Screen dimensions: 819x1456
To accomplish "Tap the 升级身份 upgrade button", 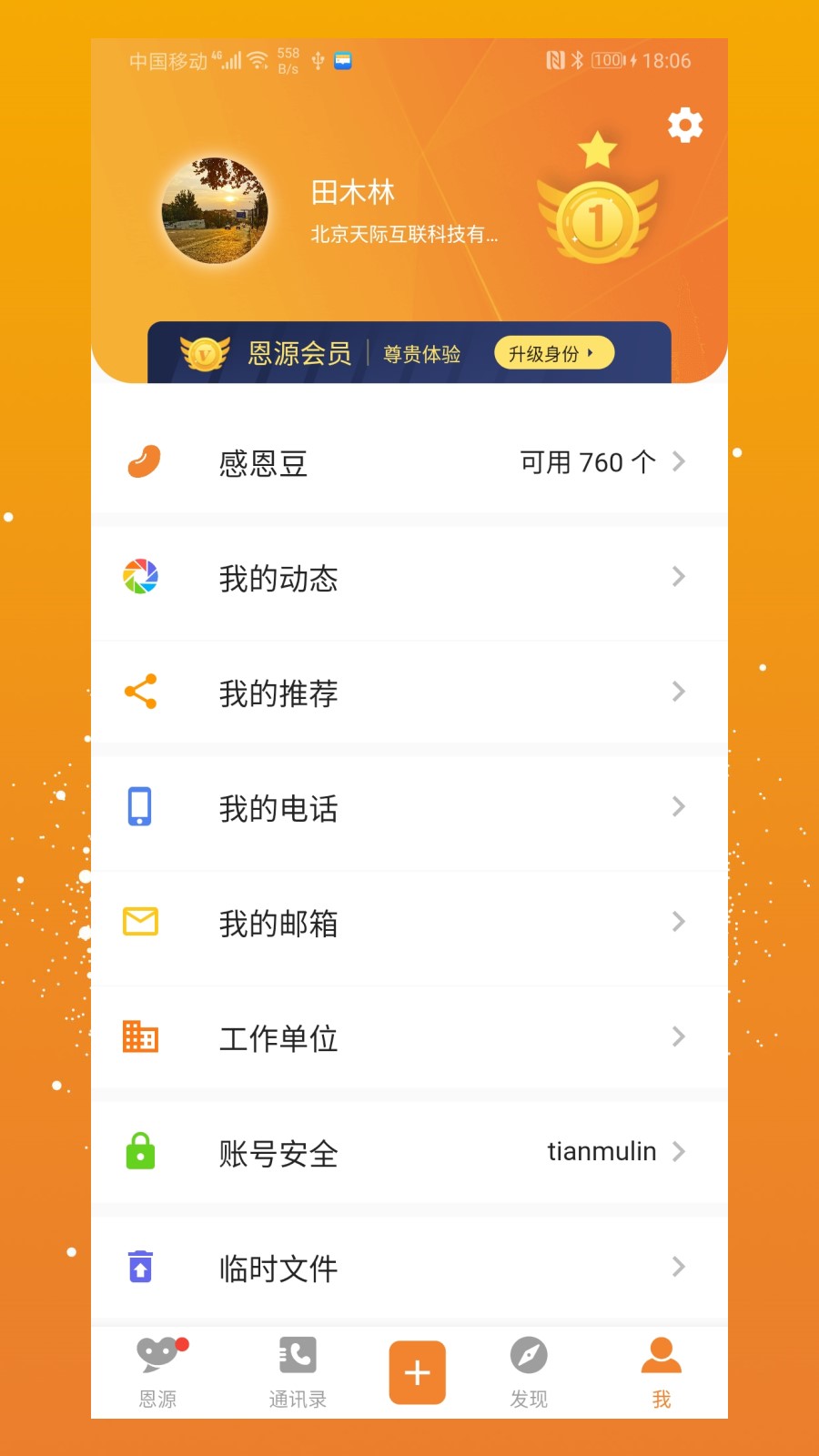I will coord(553,353).
